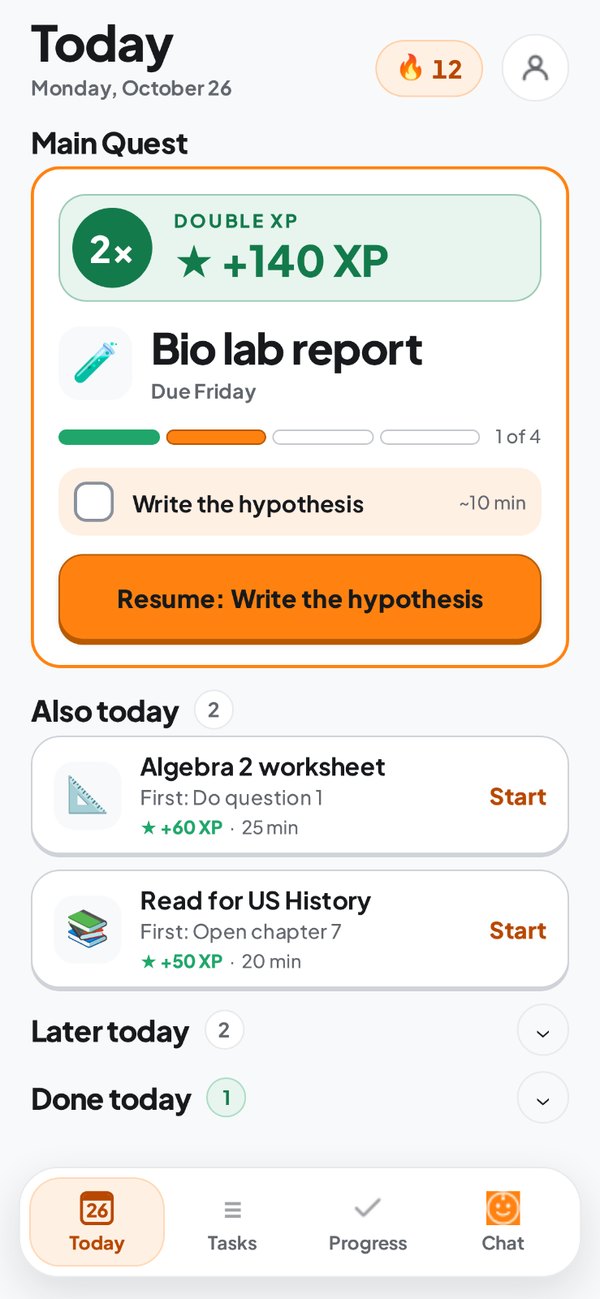
Task: Open the 12-day streak badge
Action: point(429,68)
